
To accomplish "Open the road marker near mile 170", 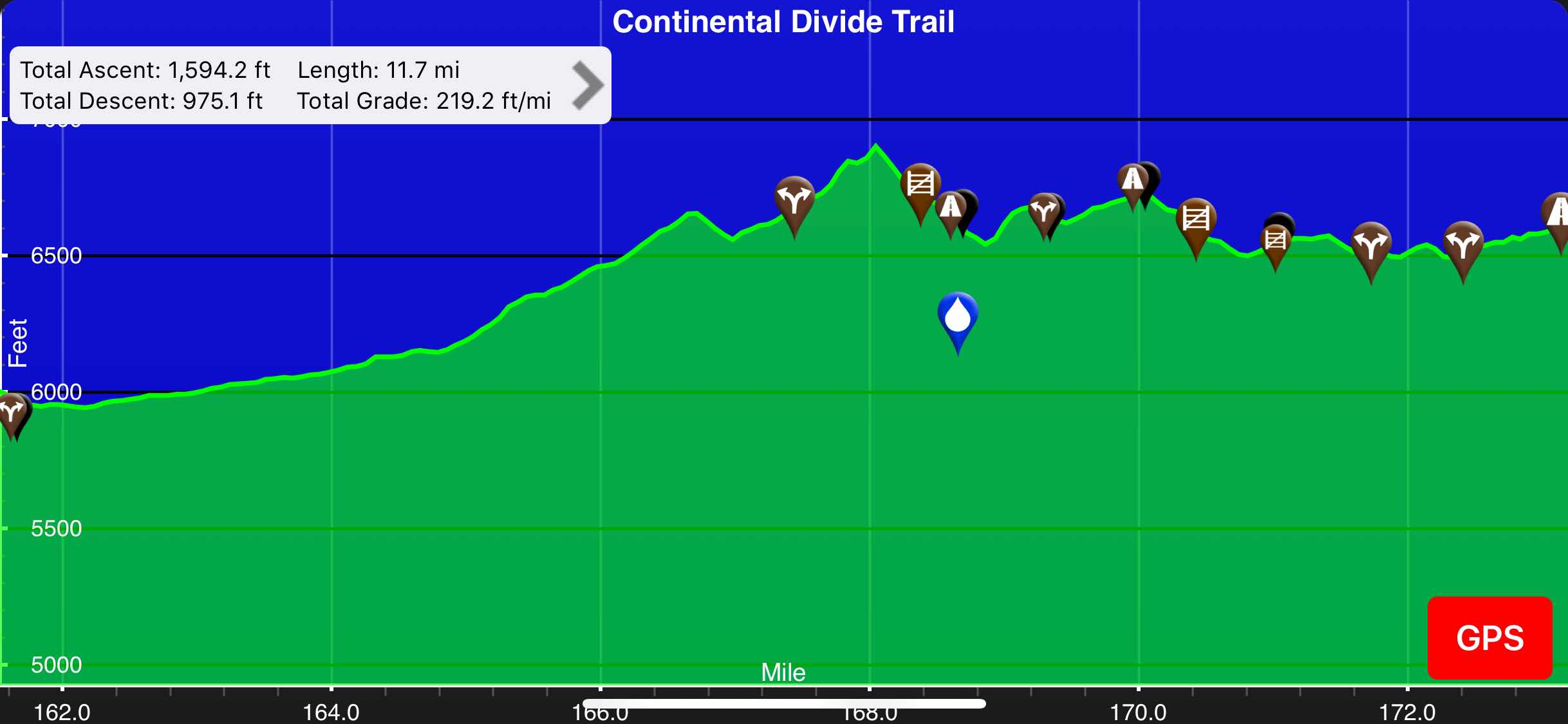I will coord(1133,180).
